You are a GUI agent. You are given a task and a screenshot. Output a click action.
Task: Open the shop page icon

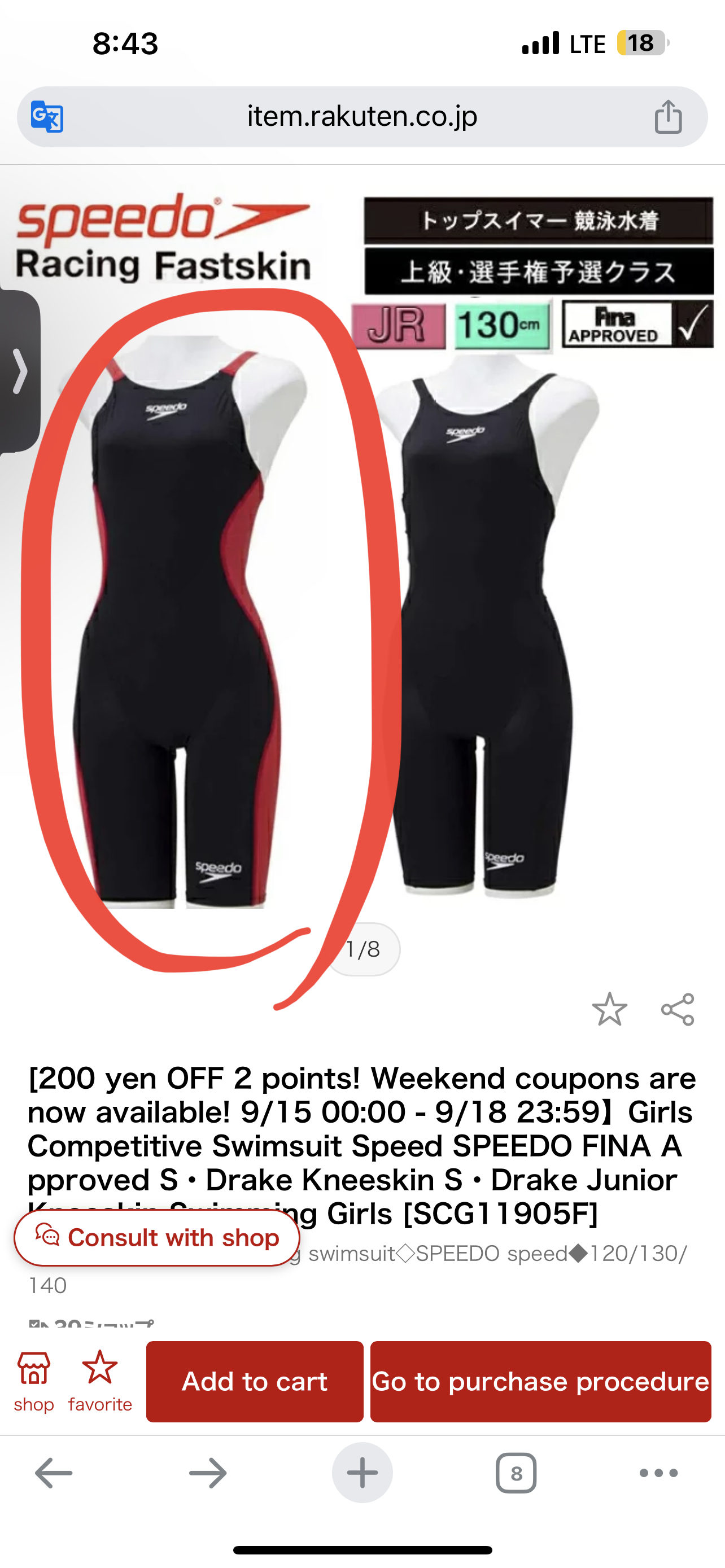click(34, 1382)
